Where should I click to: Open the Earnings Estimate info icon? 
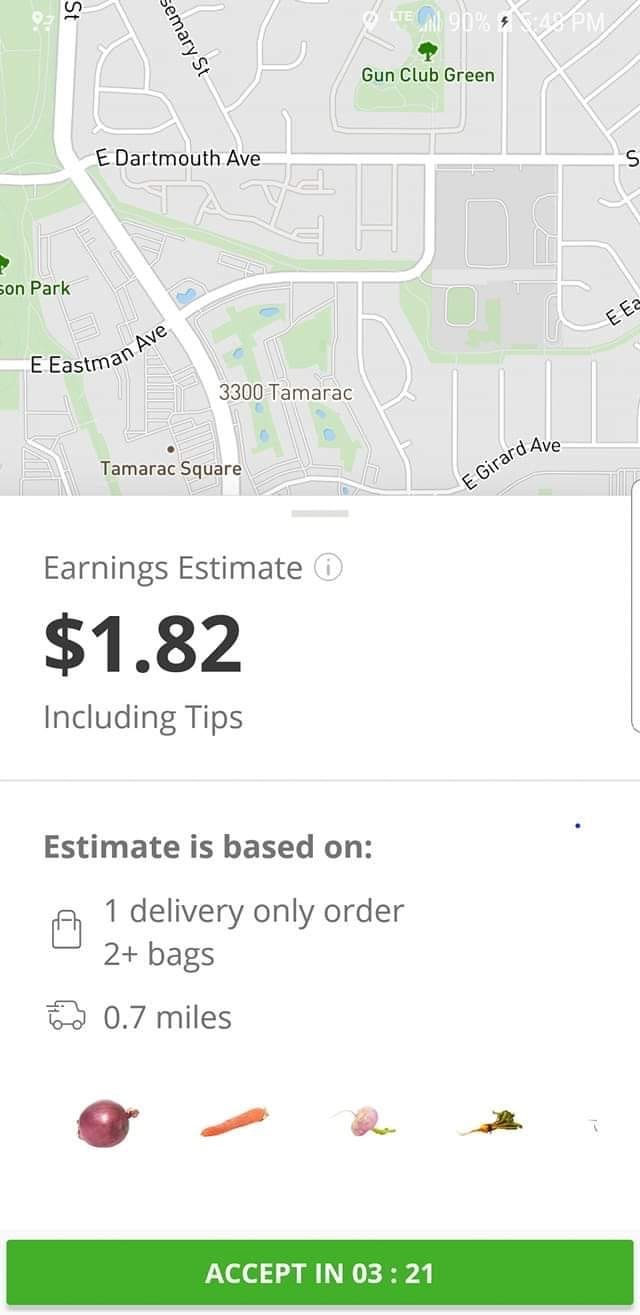(x=328, y=568)
